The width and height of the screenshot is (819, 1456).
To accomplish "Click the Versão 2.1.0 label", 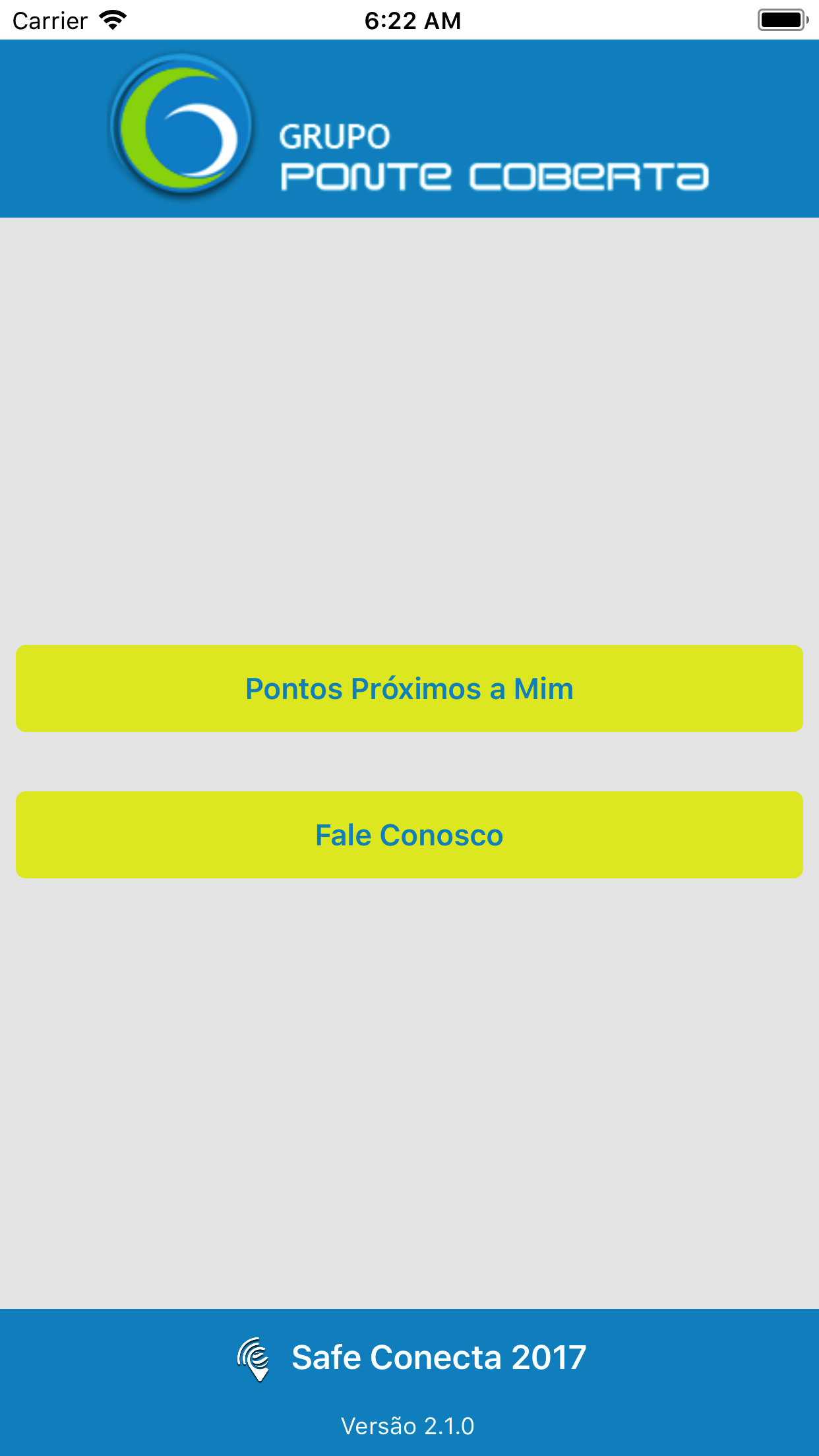I will click(x=409, y=1424).
